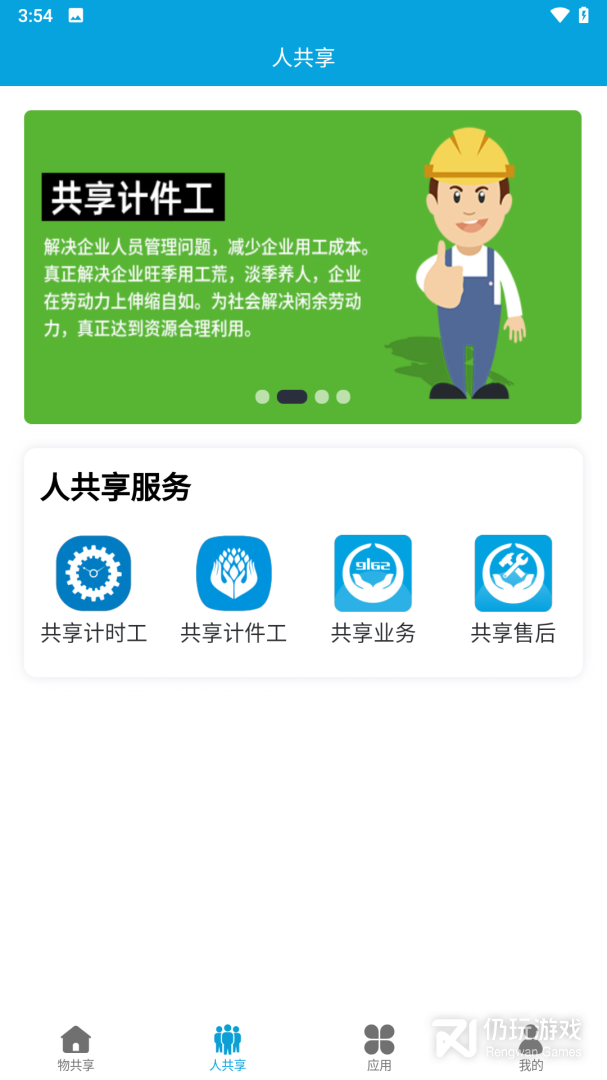Open the 共享计件工 banner

(x=302, y=267)
